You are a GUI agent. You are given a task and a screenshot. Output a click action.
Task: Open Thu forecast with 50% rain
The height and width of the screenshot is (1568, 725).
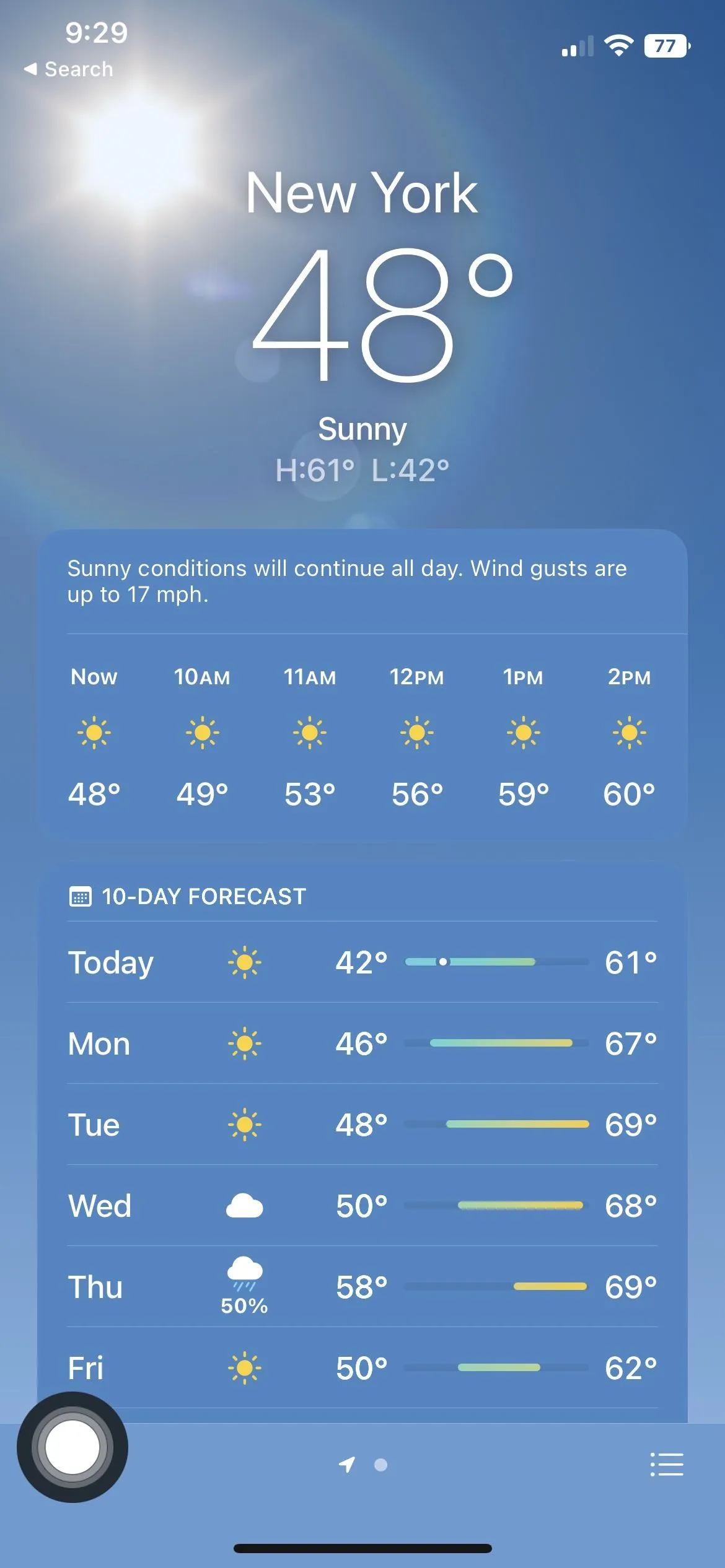[x=362, y=1287]
